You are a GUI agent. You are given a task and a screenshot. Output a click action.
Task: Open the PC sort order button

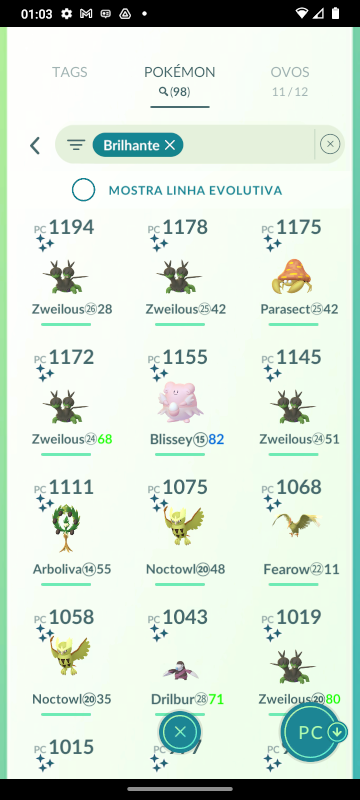point(312,733)
